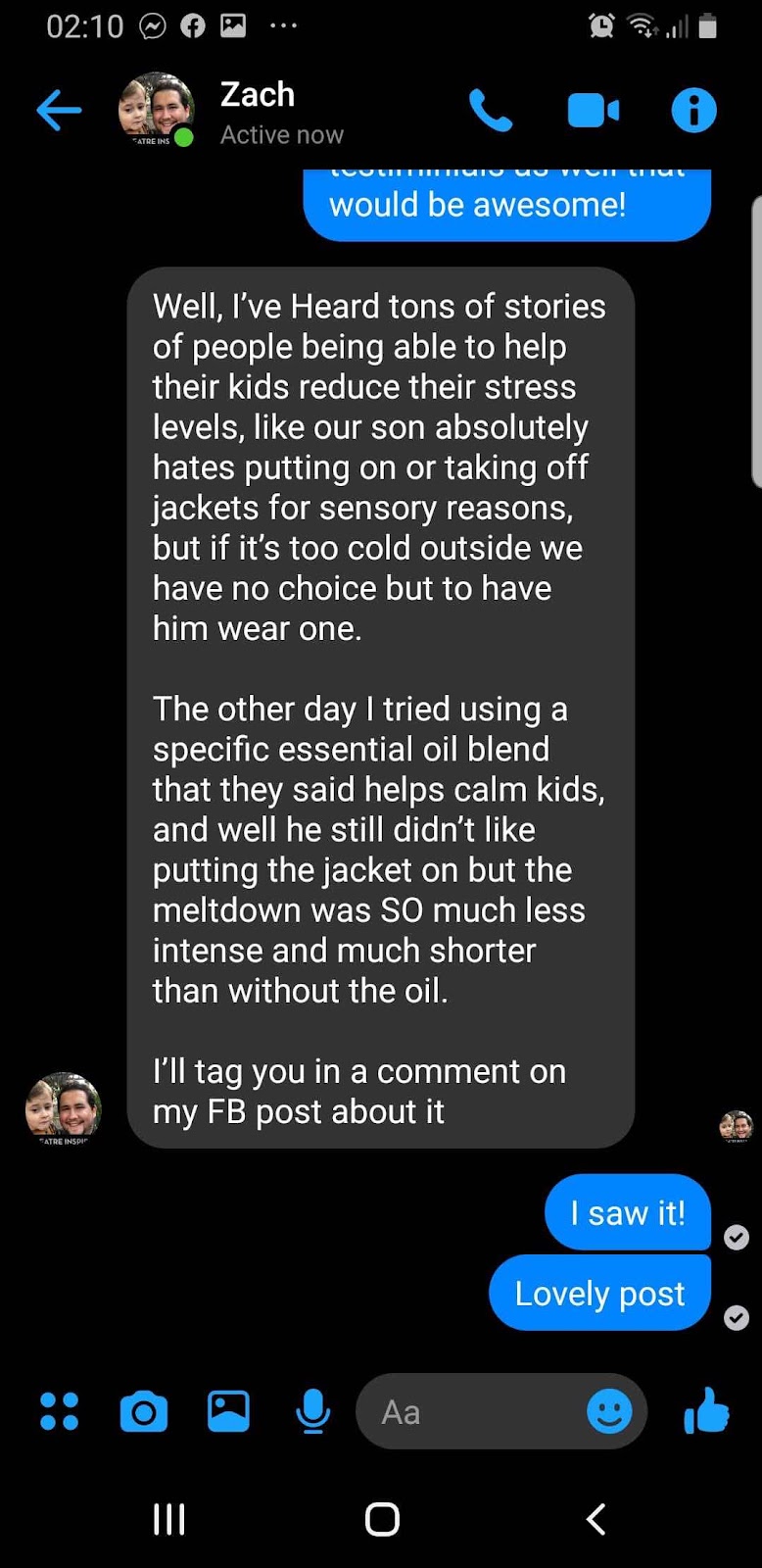Open the gallery image picker
The image size is (762, 1568).
(228, 1412)
